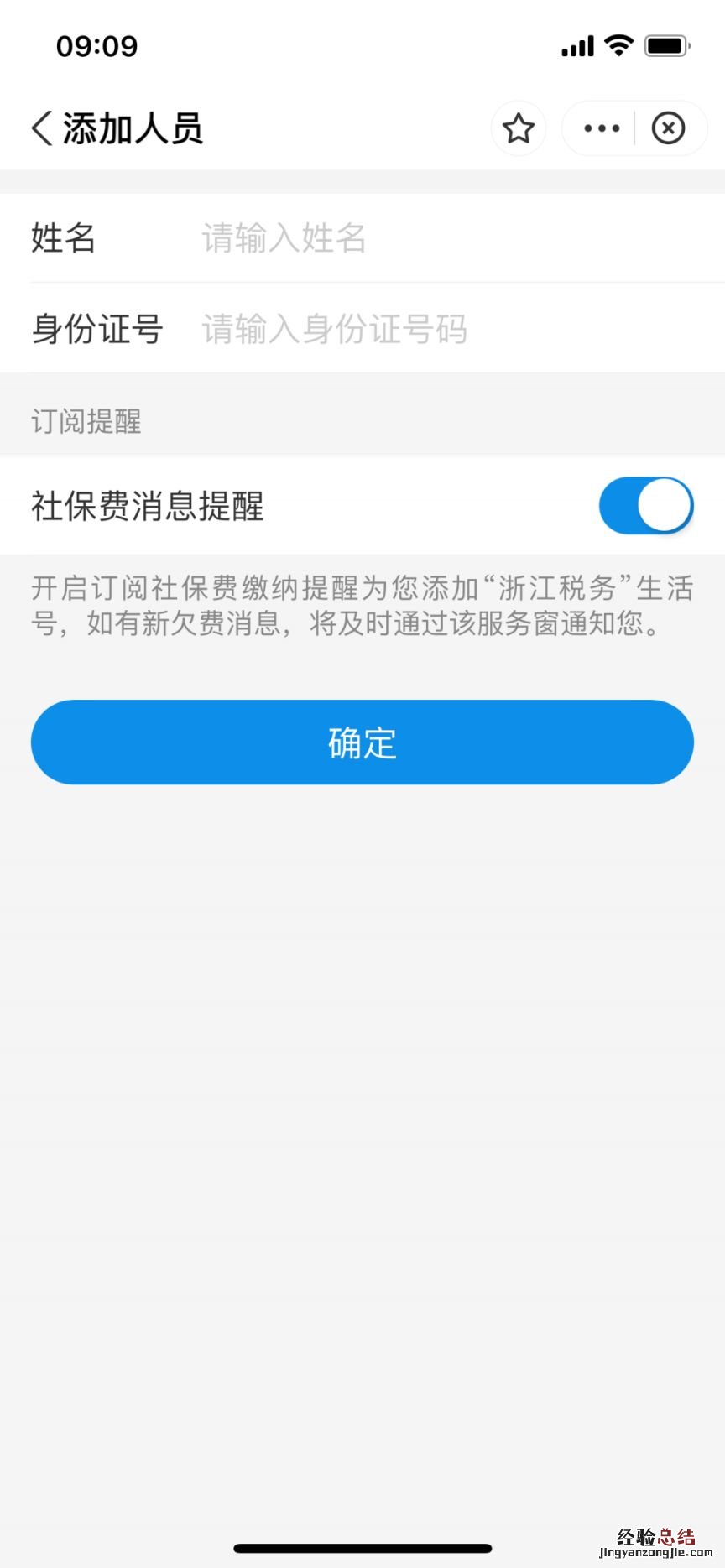Focus the 姓名 input field
Image resolution: width=725 pixels, height=1568 pixels.
click(x=453, y=238)
